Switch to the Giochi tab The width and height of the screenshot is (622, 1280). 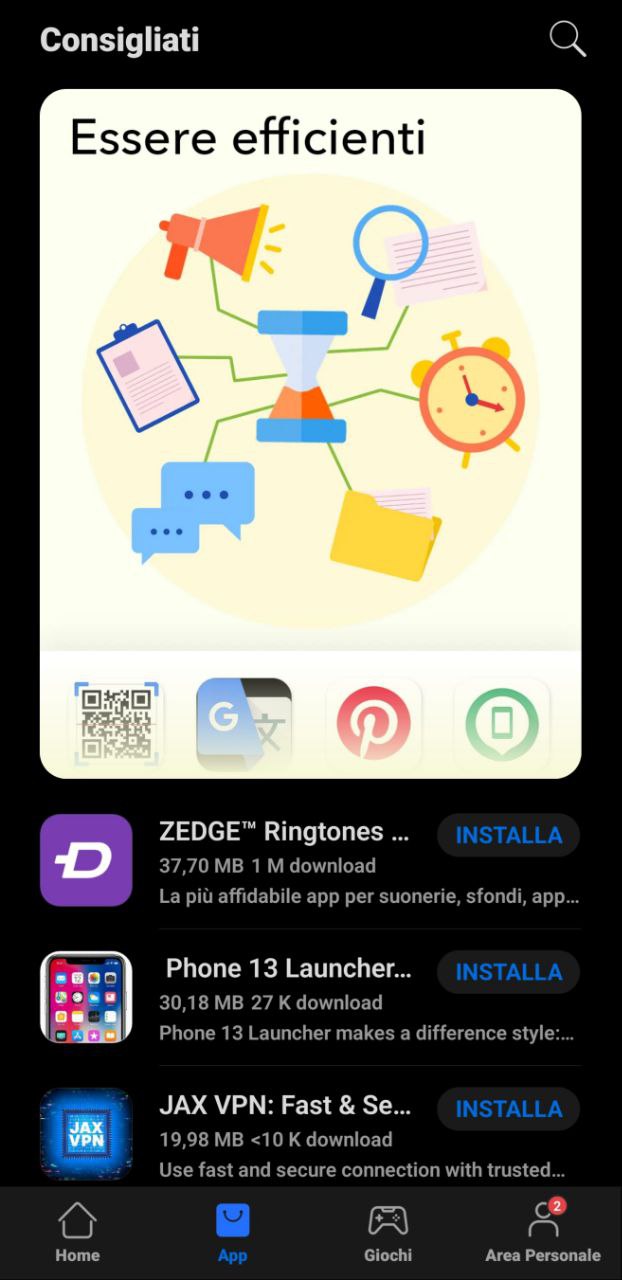(x=388, y=1232)
